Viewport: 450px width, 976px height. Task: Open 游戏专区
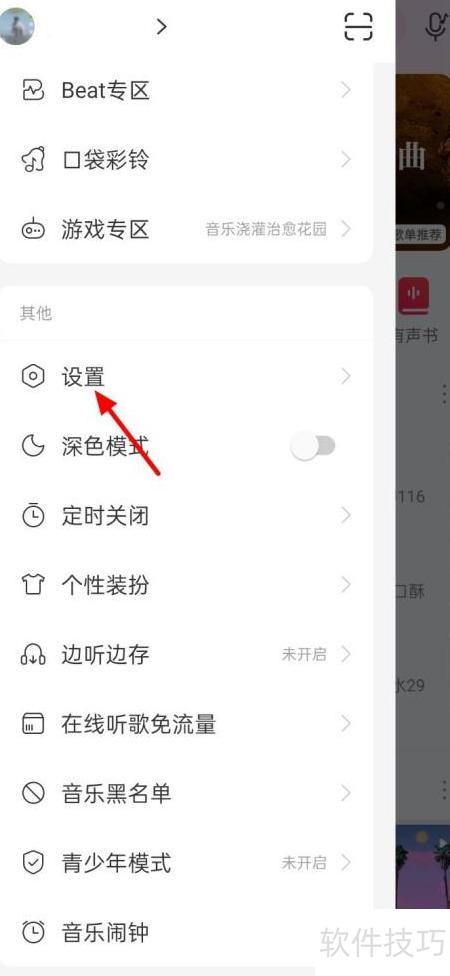[x=187, y=230]
